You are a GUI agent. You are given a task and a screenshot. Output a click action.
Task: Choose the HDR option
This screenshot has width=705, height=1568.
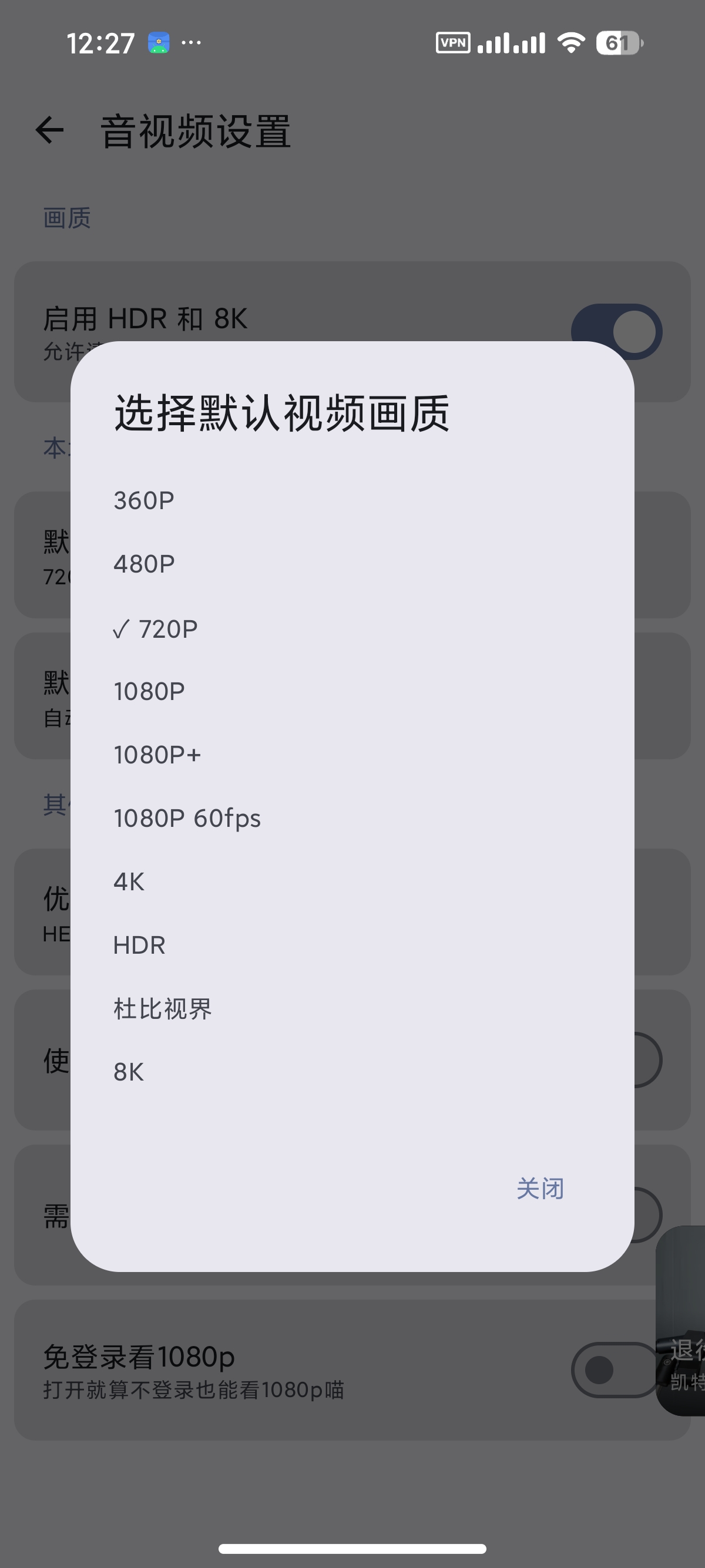[352, 945]
